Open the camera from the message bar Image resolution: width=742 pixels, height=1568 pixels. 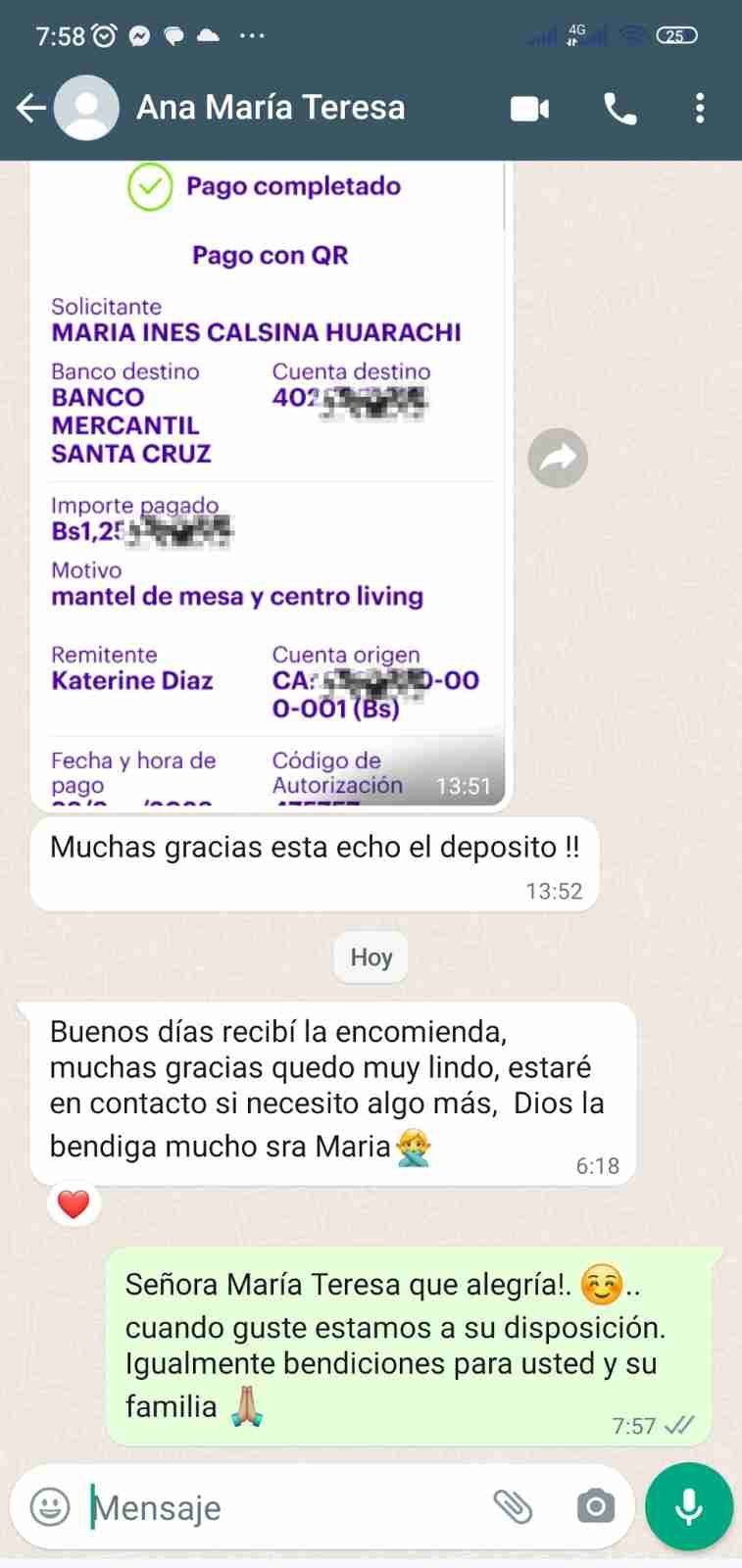click(x=595, y=1506)
